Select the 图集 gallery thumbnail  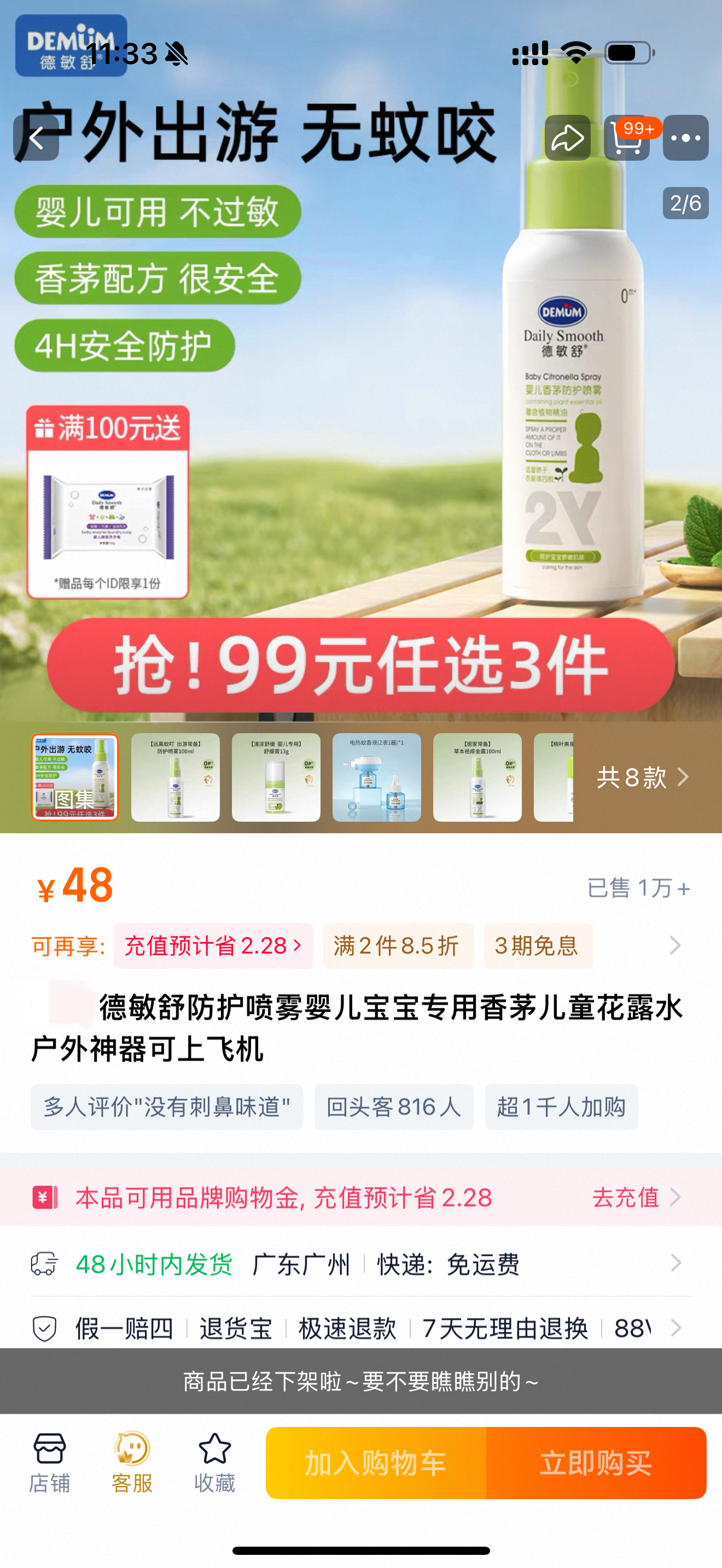click(75, 777)
